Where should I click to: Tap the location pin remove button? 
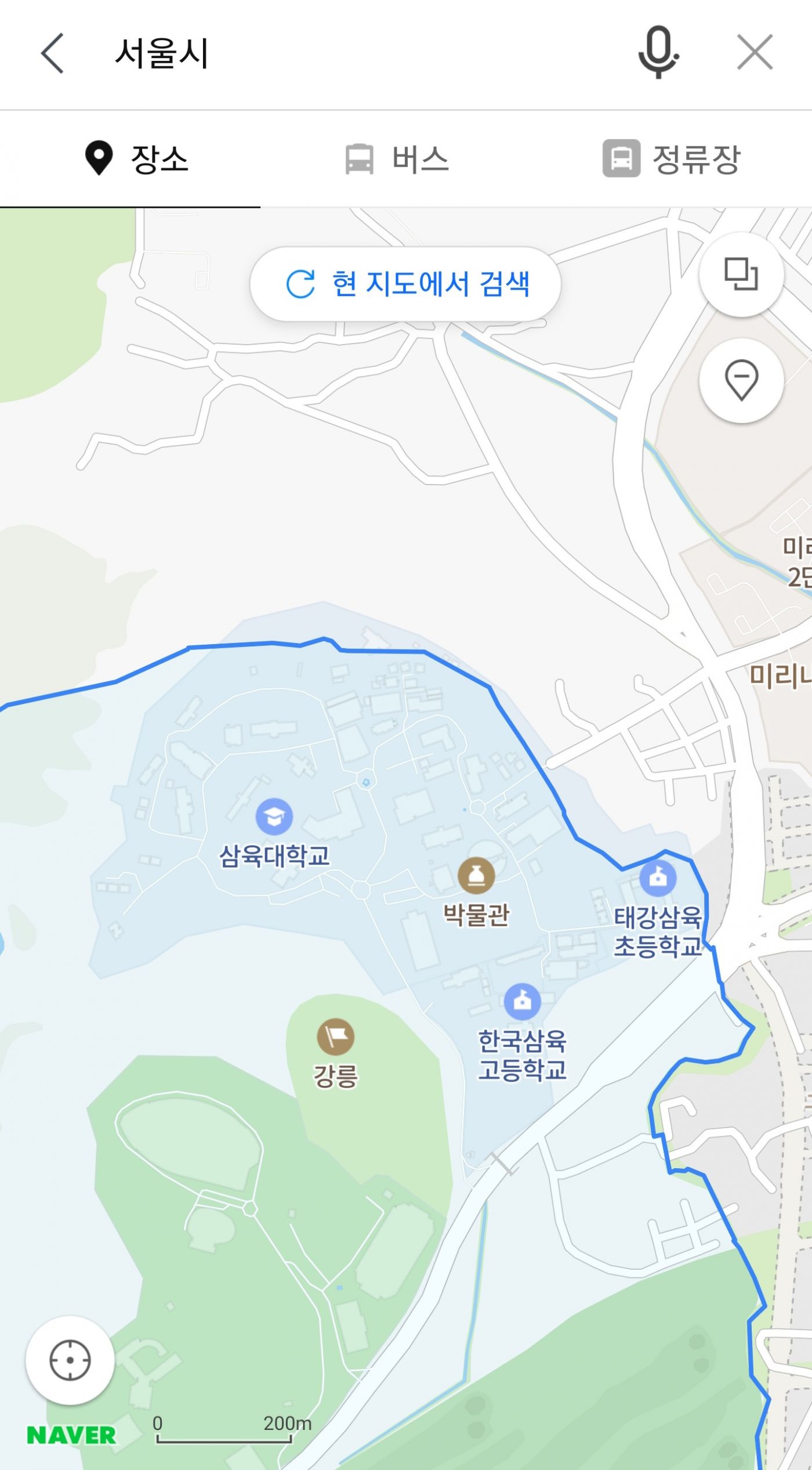tap(741, 380)
